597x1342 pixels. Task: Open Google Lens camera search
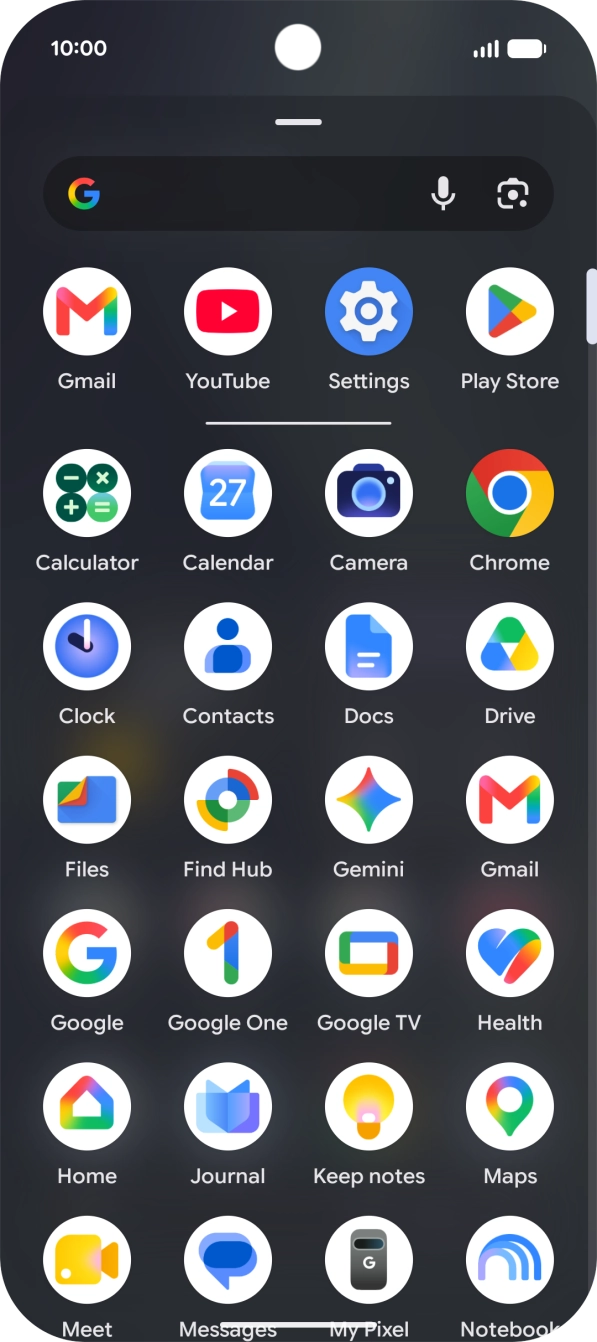(x=513, y=194)
